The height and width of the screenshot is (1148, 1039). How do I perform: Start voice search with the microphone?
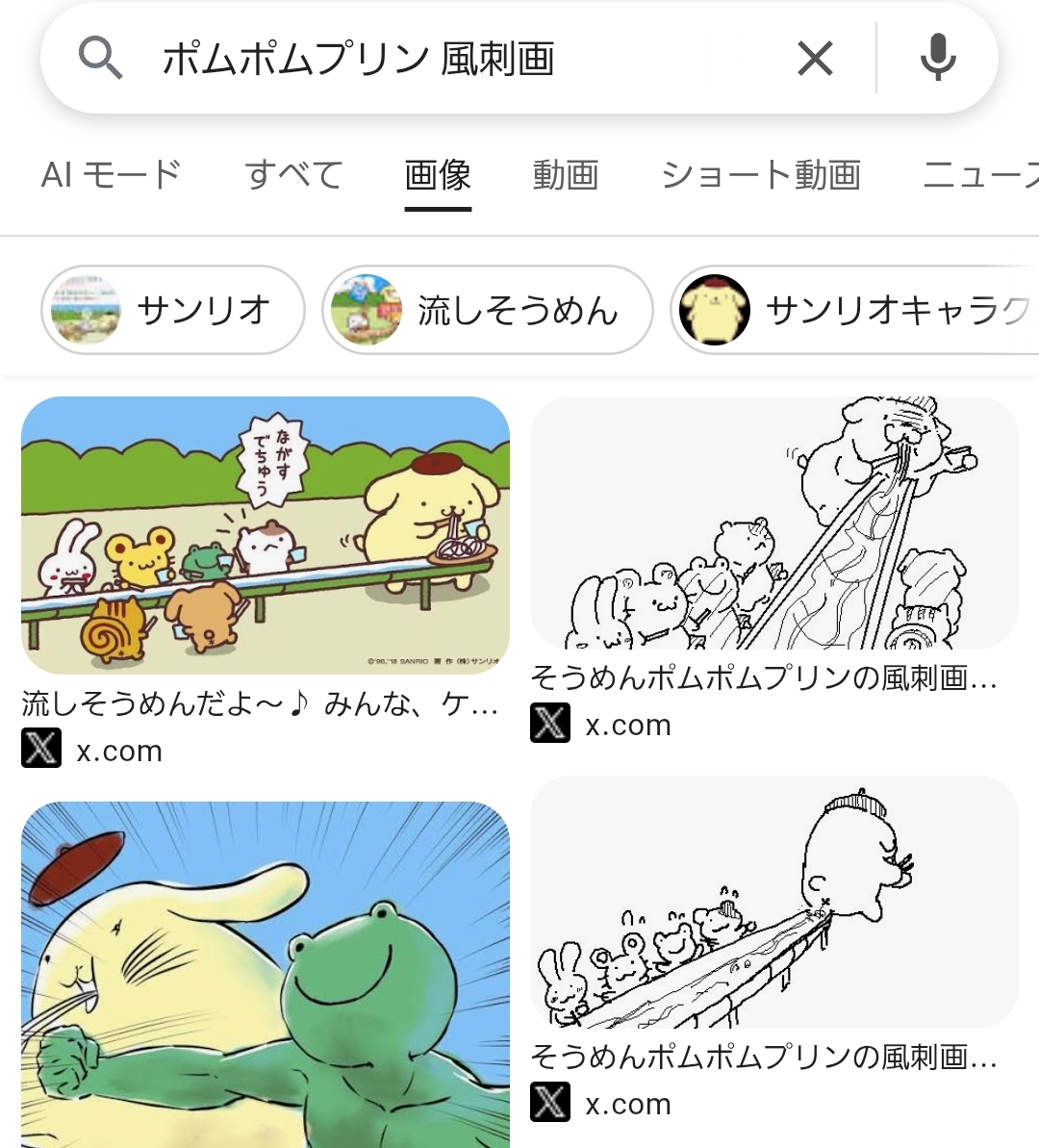pyautogui.click(x=937, y=58)
